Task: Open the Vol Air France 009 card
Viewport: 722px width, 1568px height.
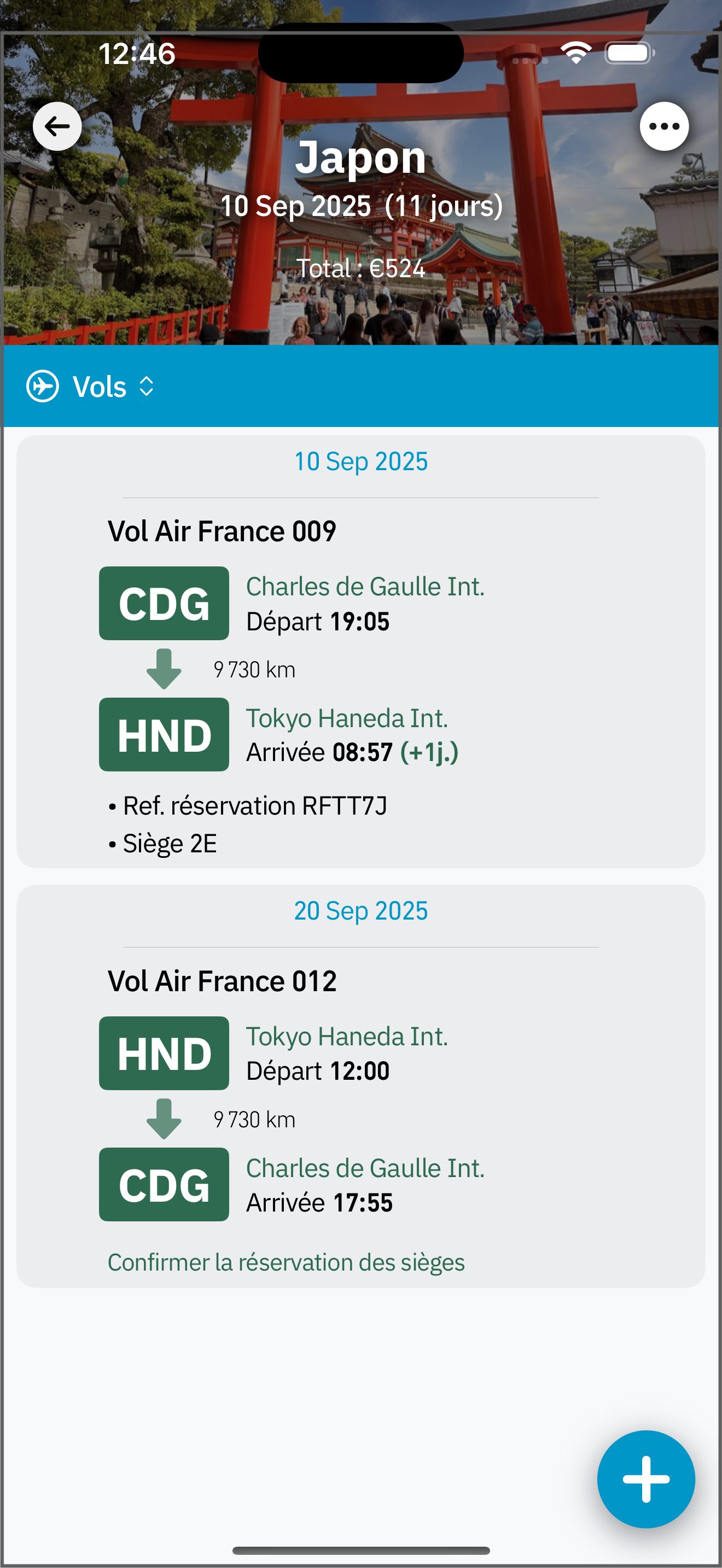Action: (x=361, y=651)
